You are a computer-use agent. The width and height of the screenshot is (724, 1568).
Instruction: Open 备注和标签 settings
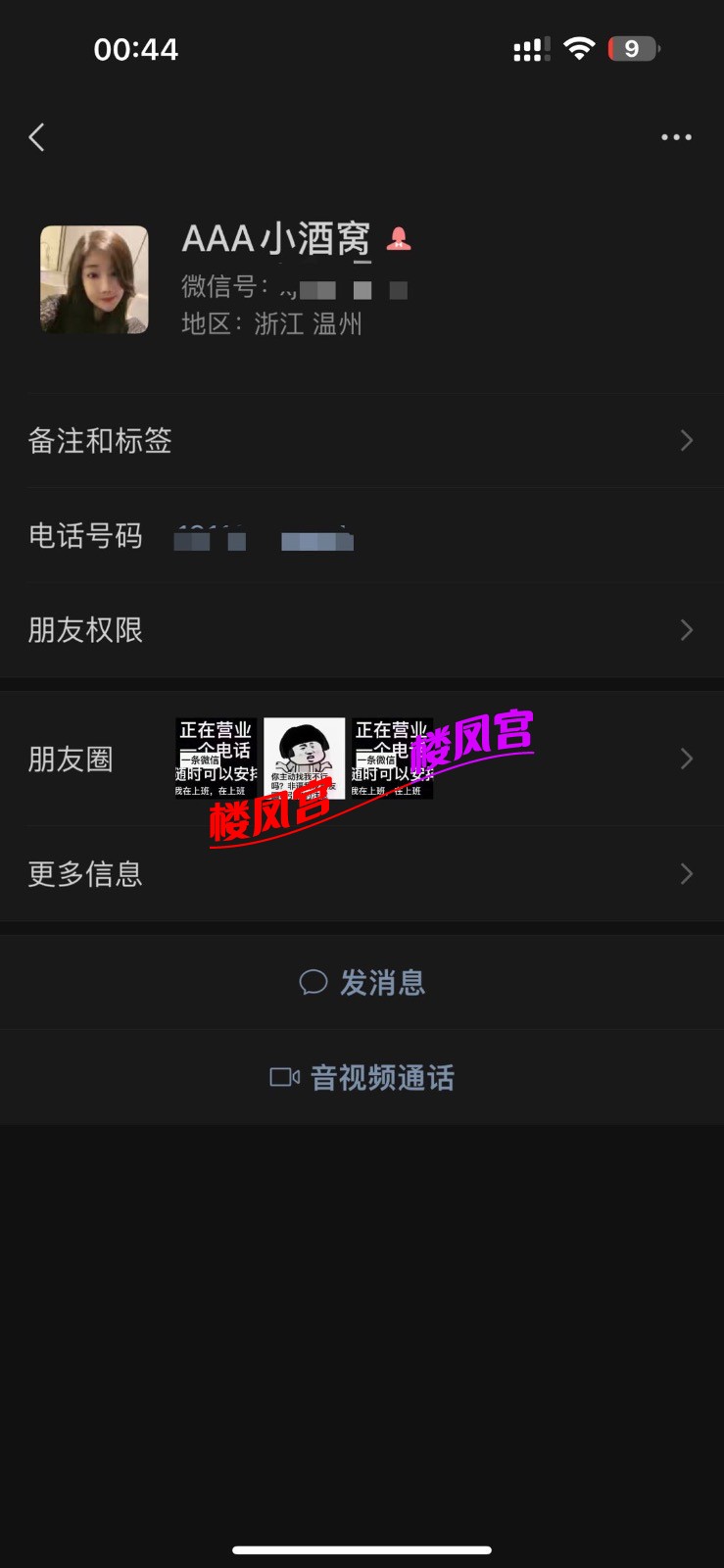362,441
